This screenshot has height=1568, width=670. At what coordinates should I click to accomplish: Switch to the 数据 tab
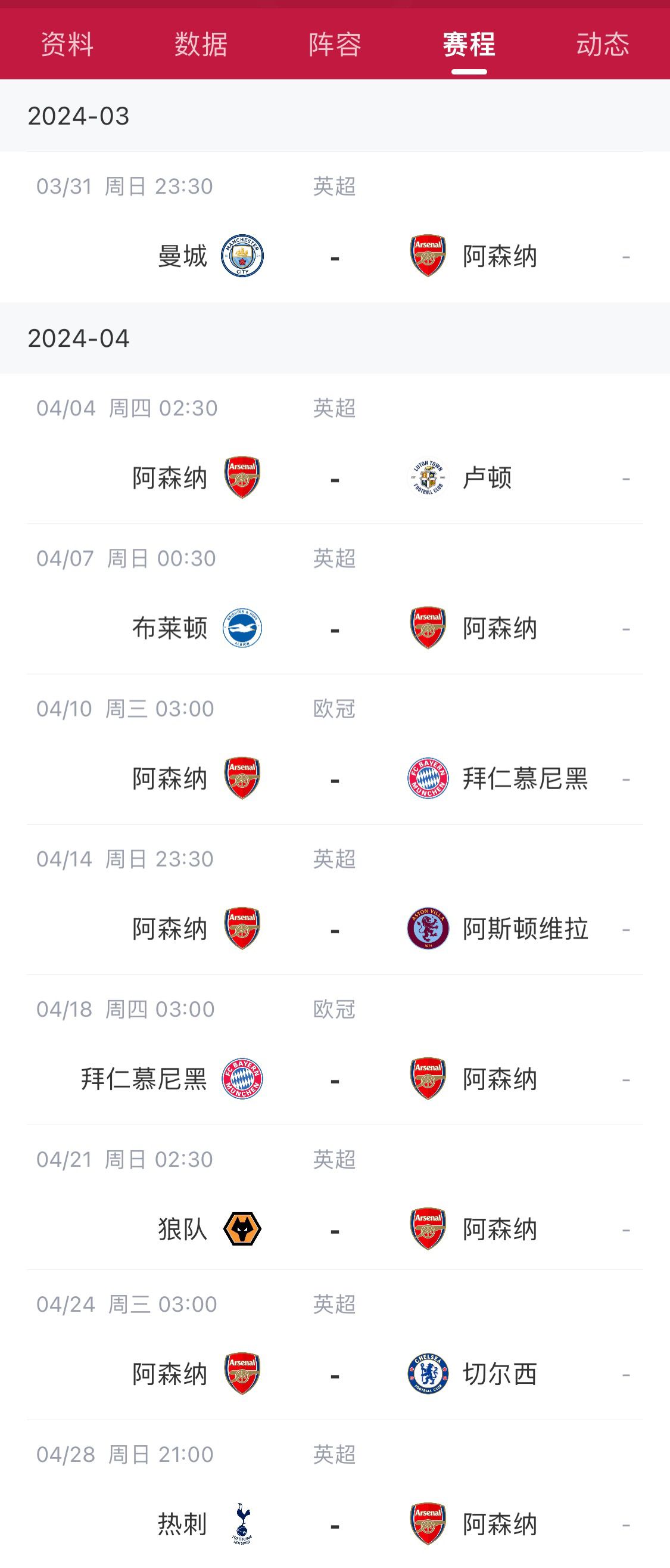click(201, 44)
